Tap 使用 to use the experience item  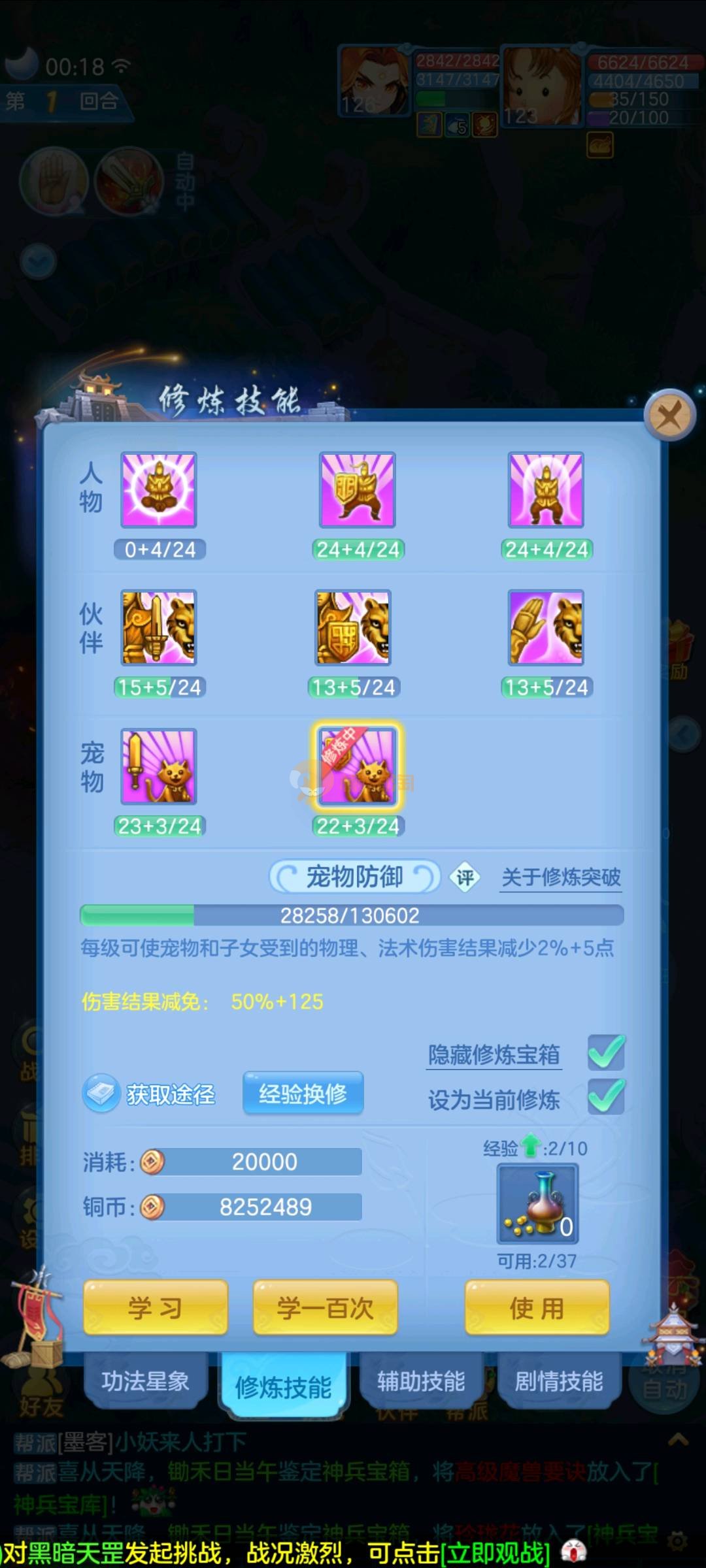click(537, 1307)
